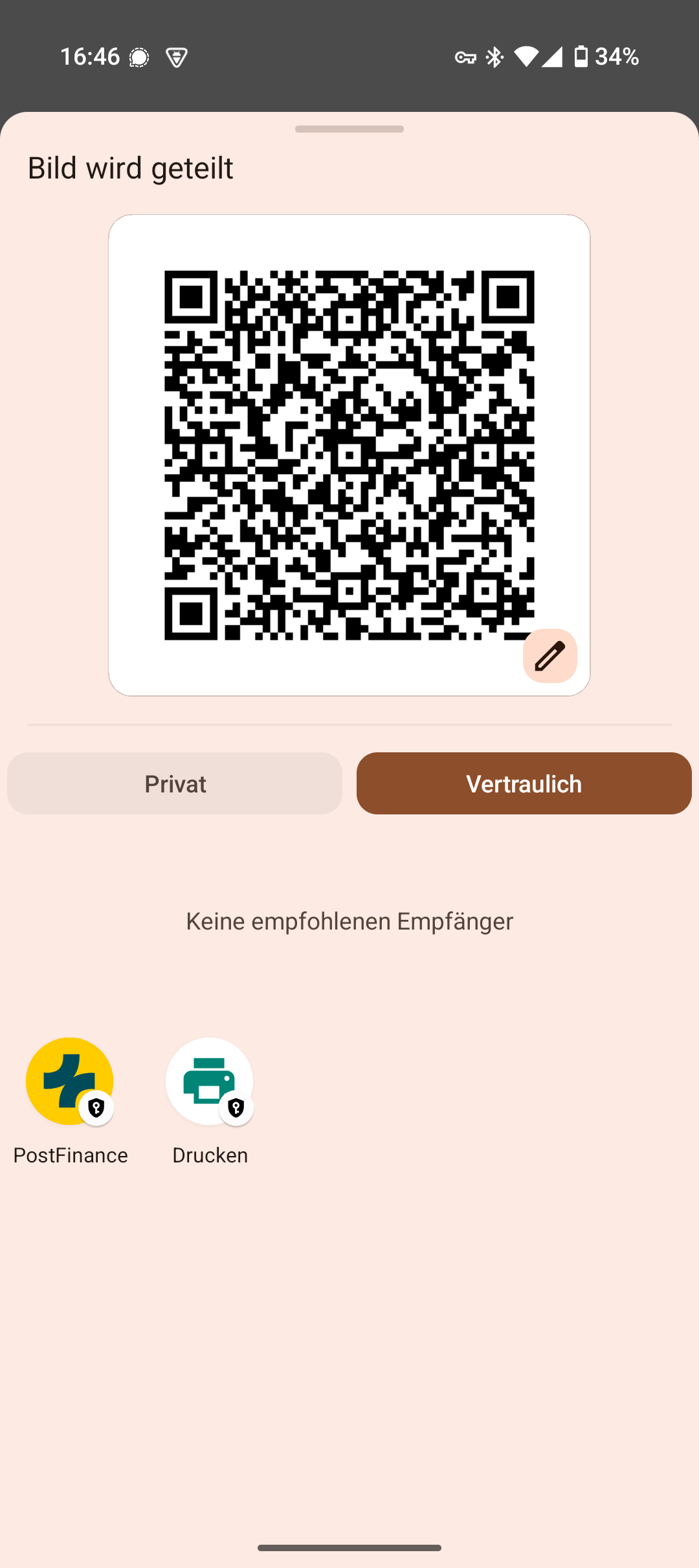The height and width of the screenshot is (1568, 699).
Task: Edit the shared QR image
Action: click(x=549, y=656)
